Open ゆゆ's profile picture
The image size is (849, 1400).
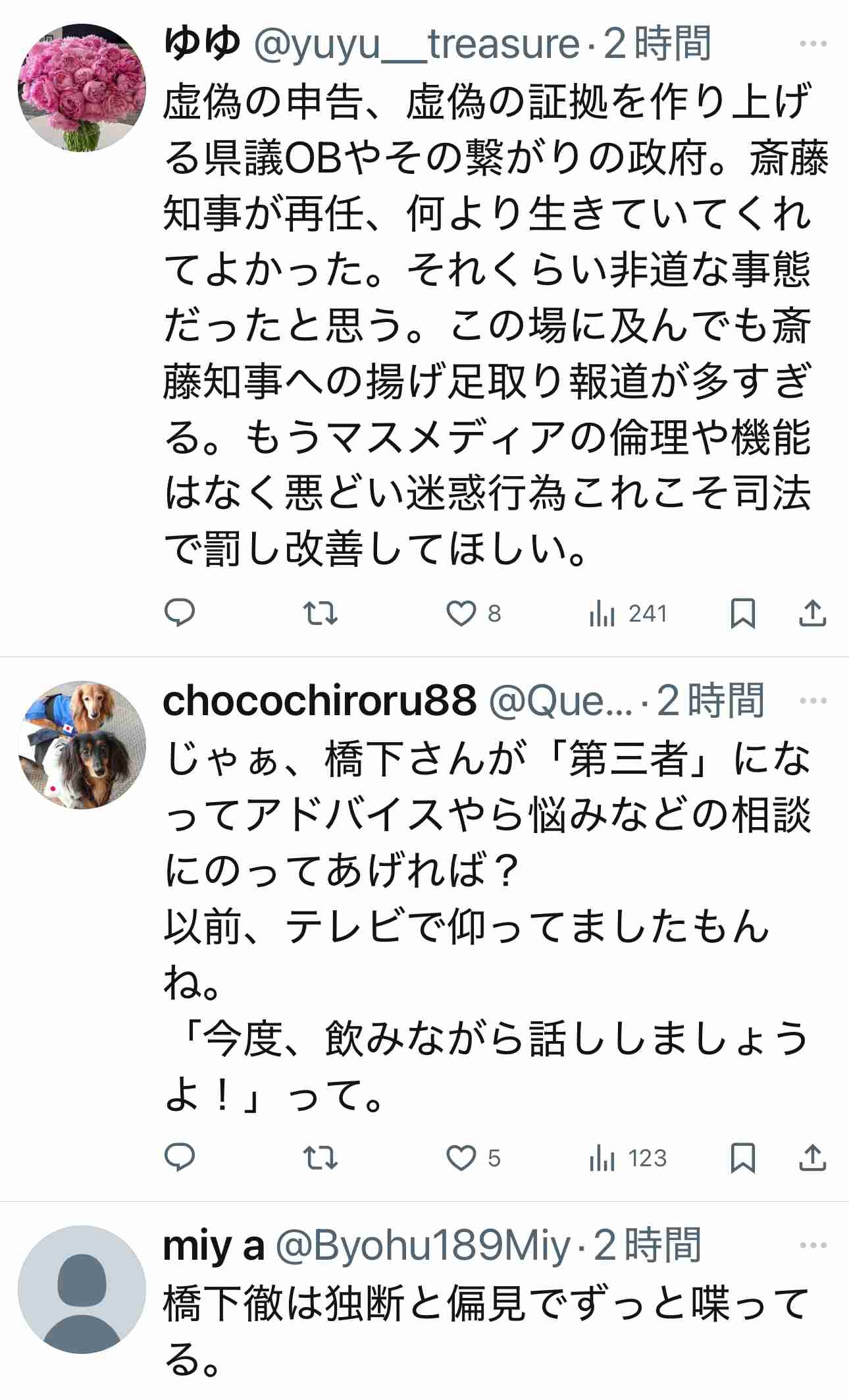82,88
